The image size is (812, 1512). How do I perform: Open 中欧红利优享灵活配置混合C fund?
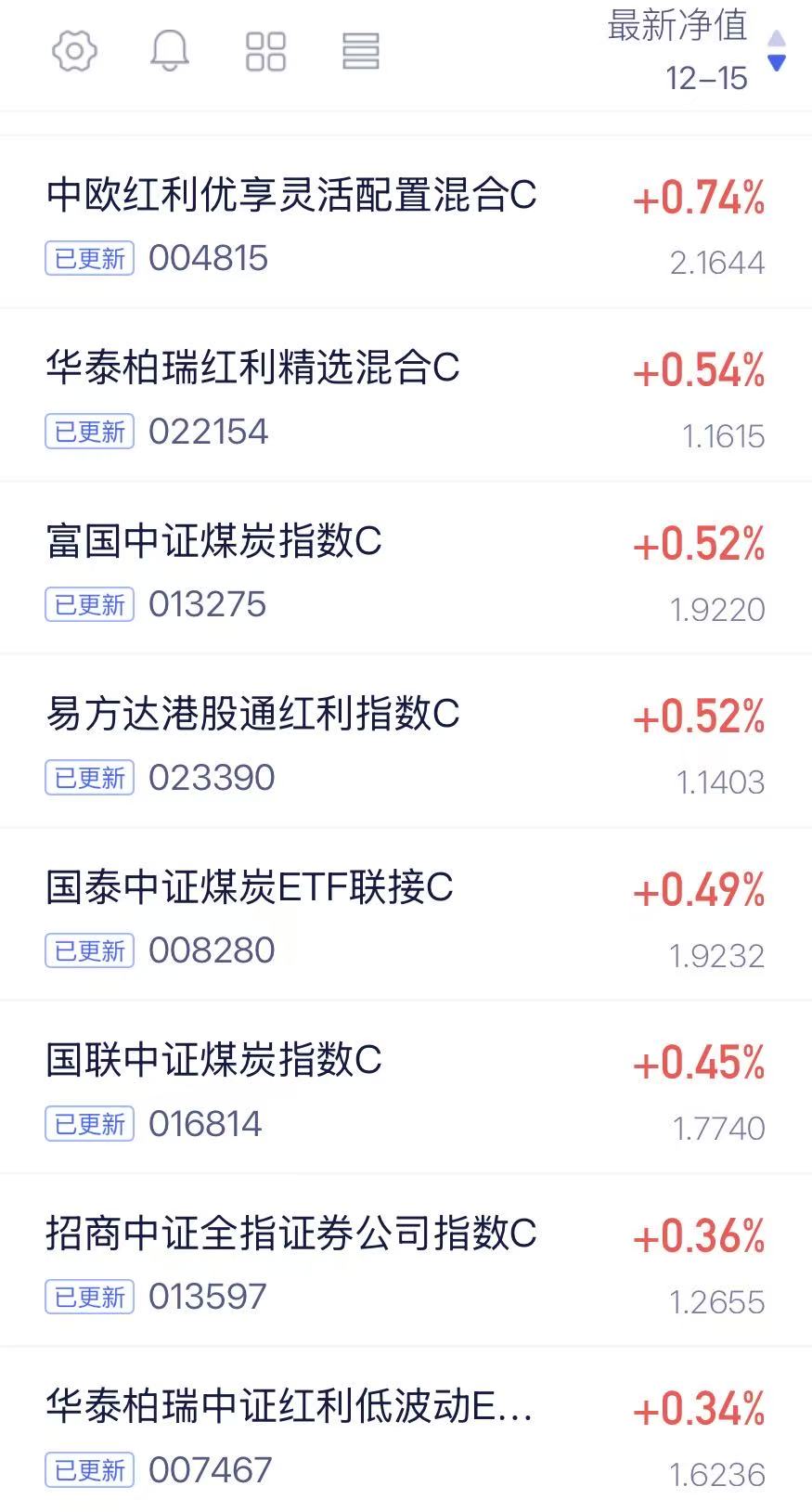(291, 196)
